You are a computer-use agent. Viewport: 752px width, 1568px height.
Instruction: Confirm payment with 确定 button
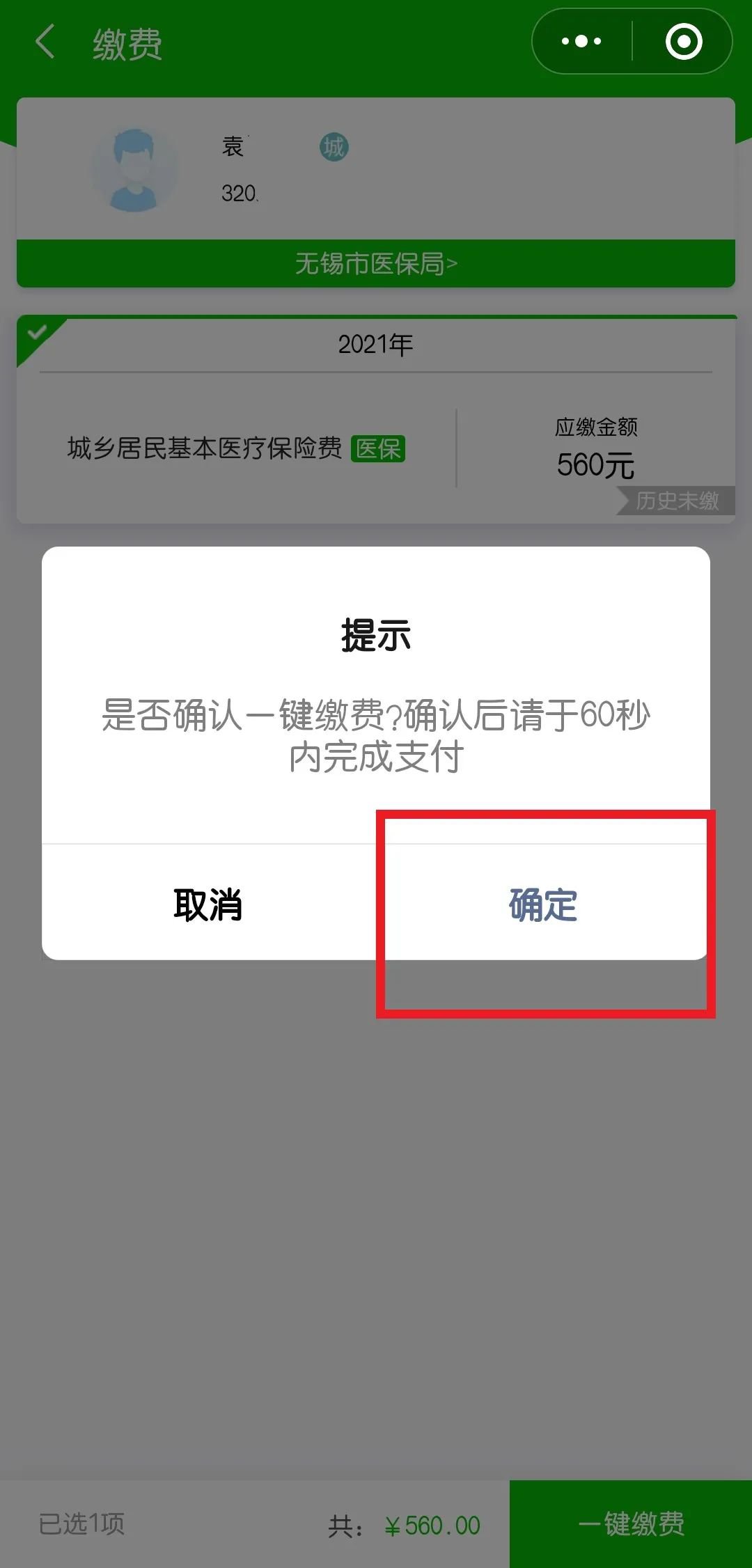[542, 904]
